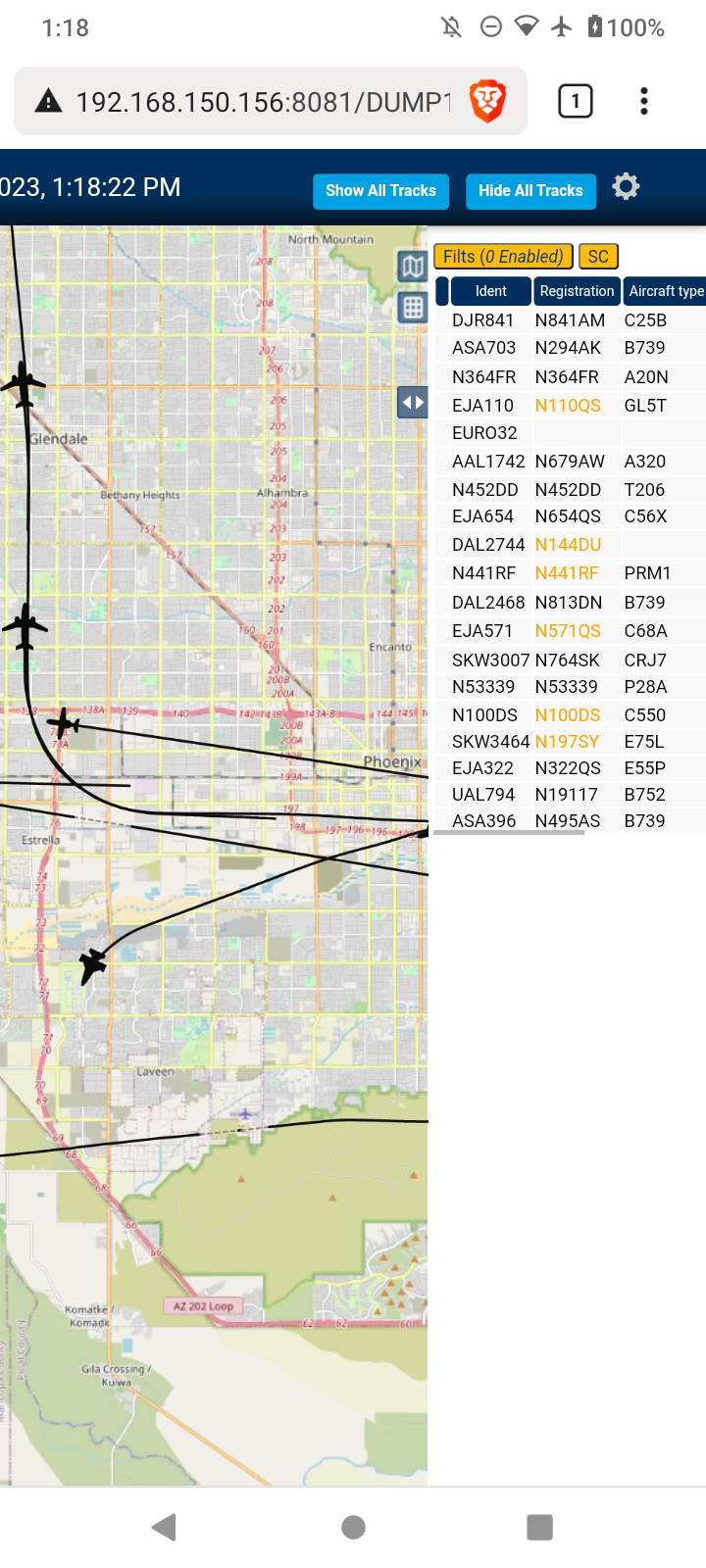706x1568 pixels.
Task: Sort by Registration column header
Action: point(577,291)
